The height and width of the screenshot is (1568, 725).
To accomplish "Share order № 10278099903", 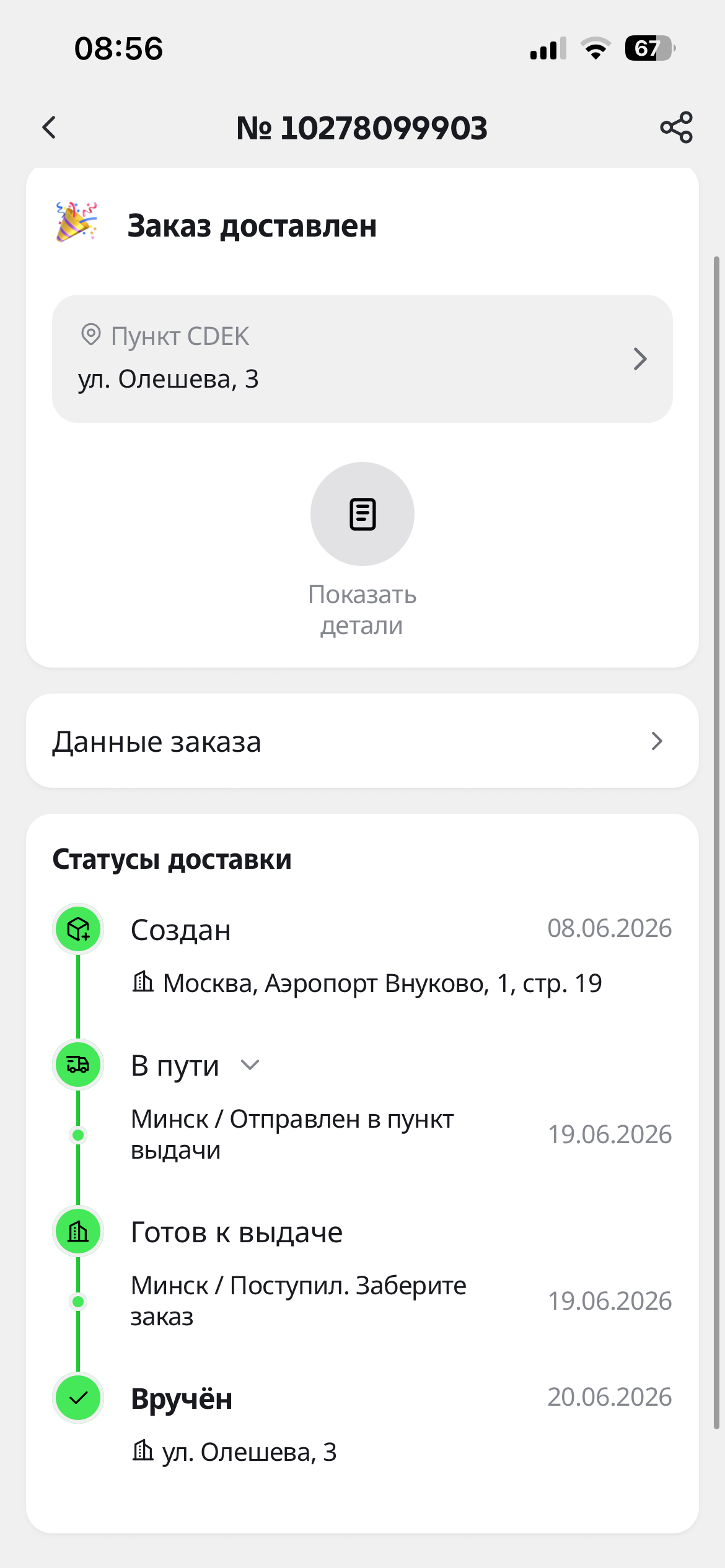I will point(676,128).
